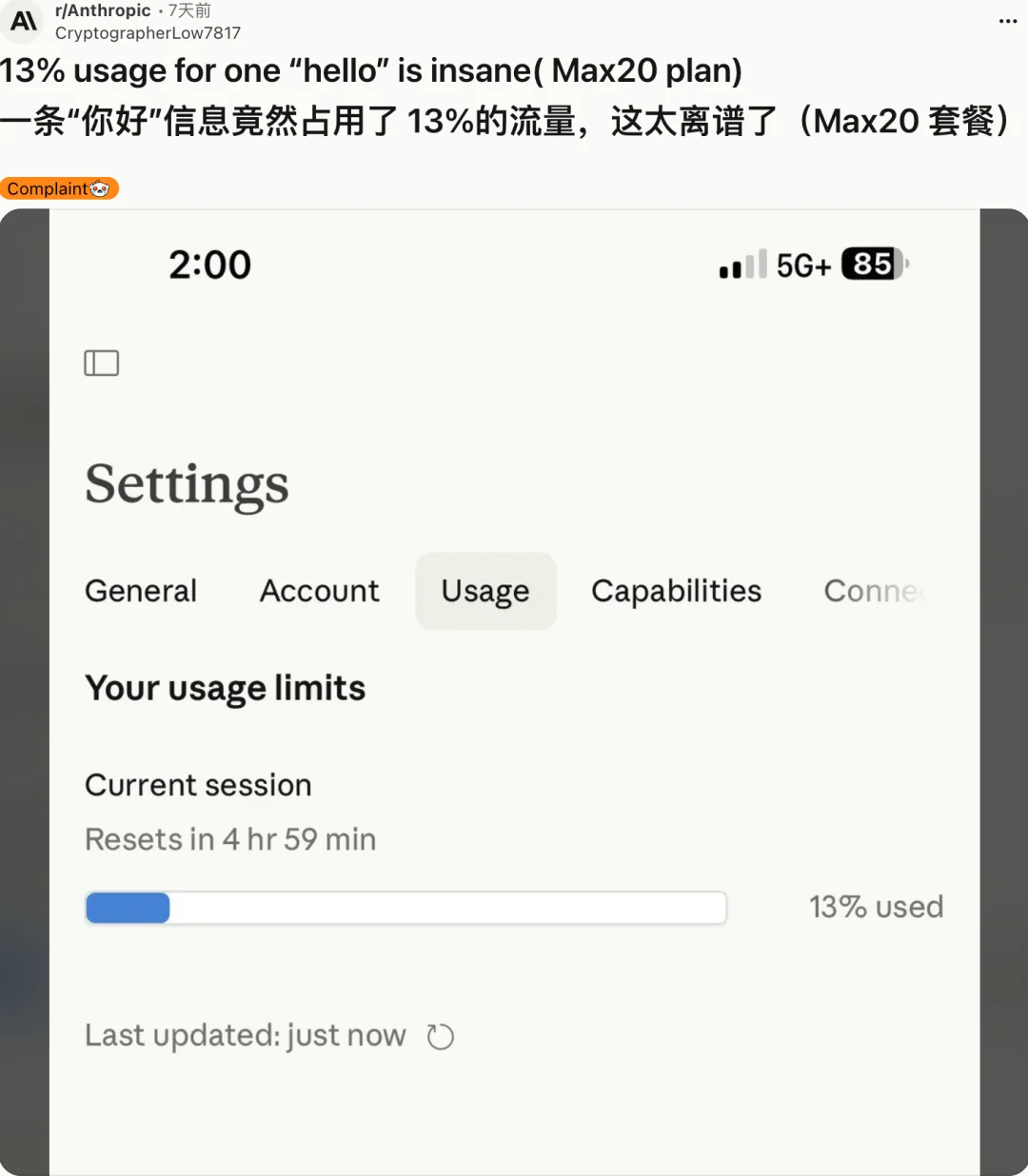Tap the clock showing 2:00
Screen dimensions: 1028x1176
point(210,264)
